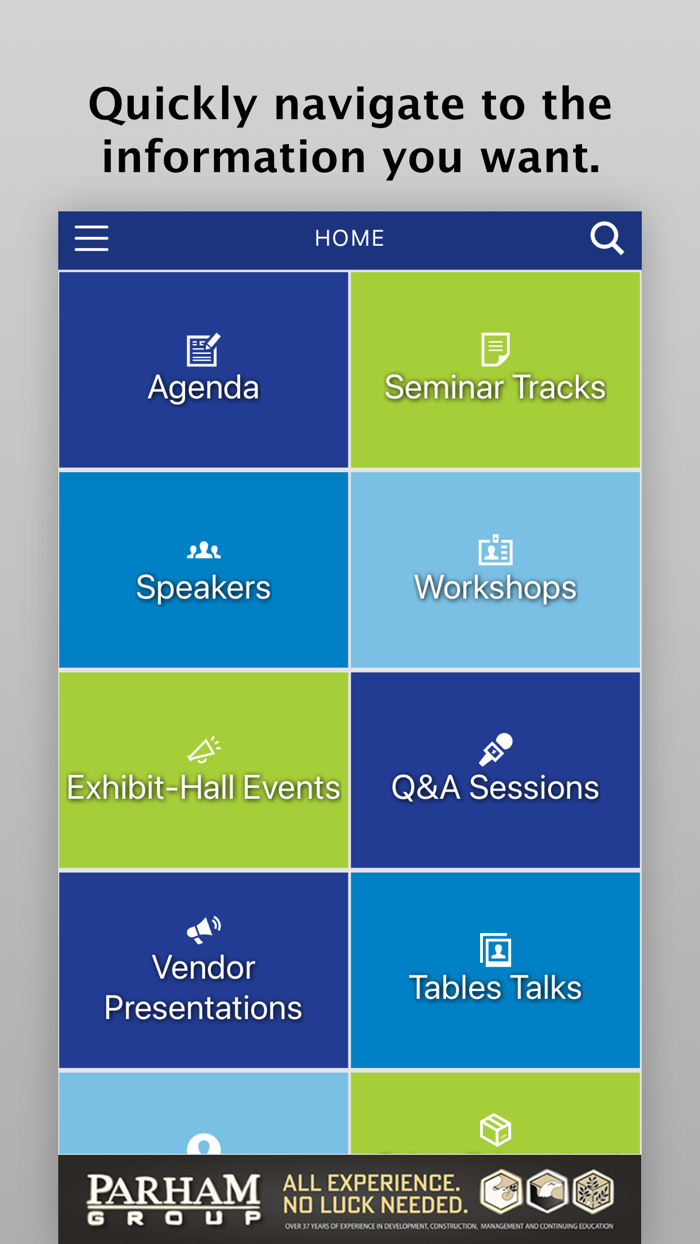This screenshot has height=1244, width=700.
Task: Open the hamburger drawer menu
Action: pos(91,238)
